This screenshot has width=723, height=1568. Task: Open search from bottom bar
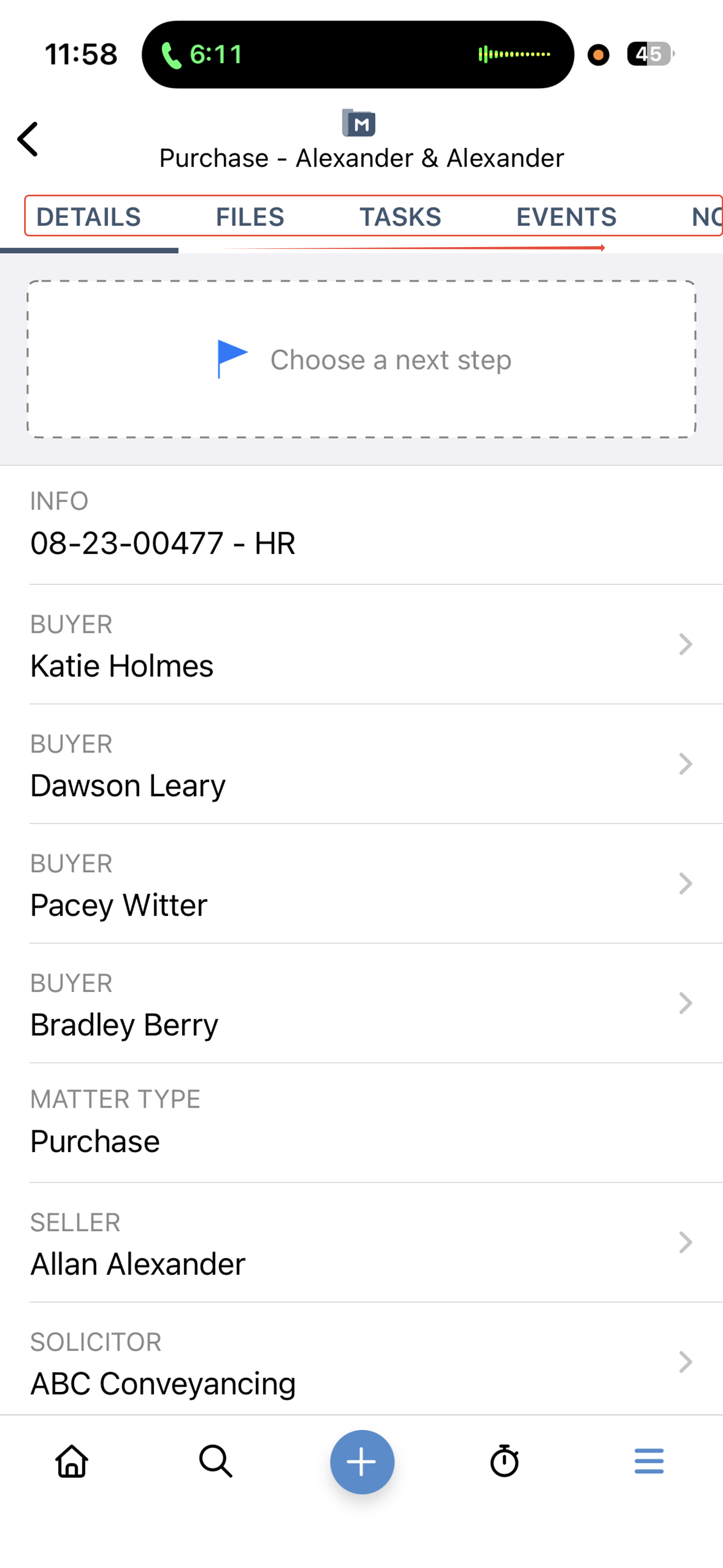tap(216, 1462)
